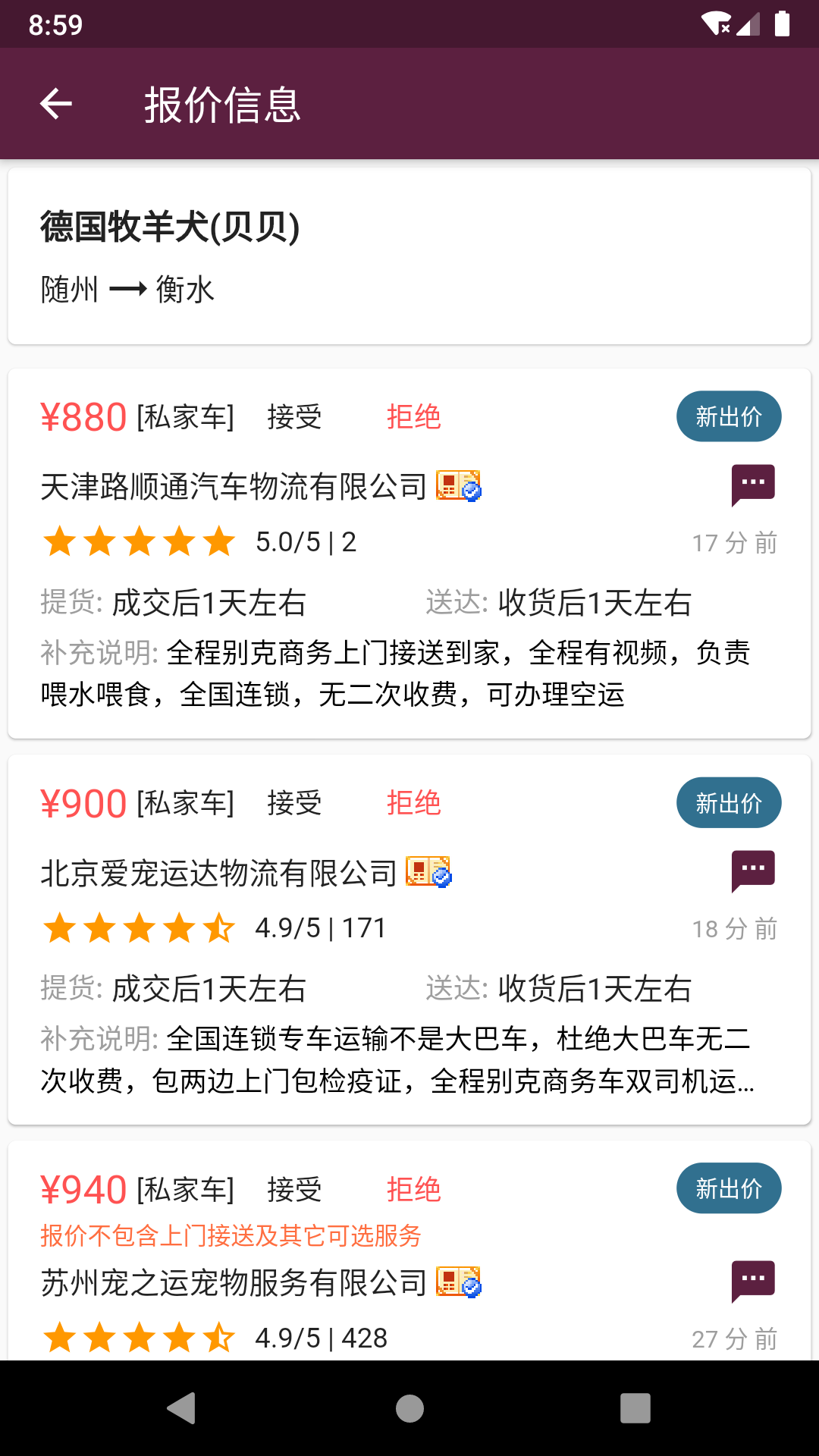Tap 新出价 on the ¥940 quote
Screen dimensions: 819x1456
[729, 1188]
